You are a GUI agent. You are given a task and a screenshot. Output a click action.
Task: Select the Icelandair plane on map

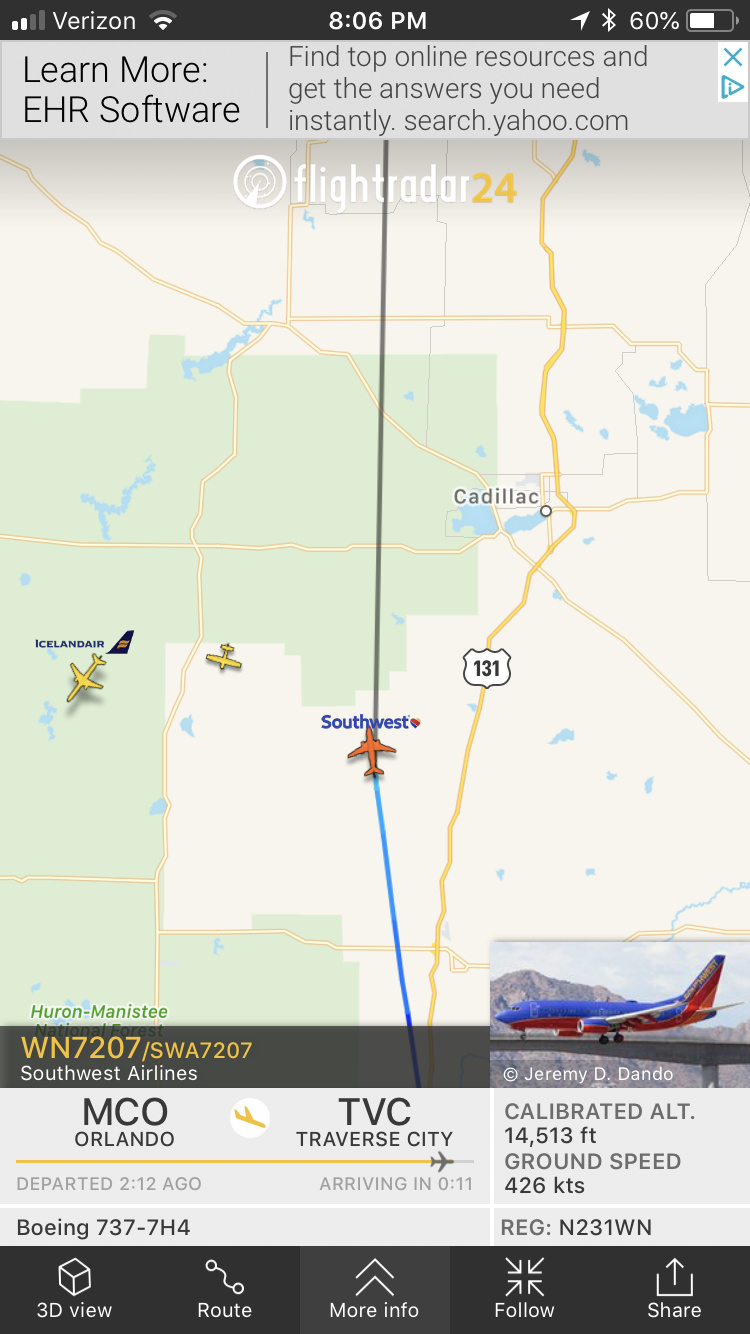86,678
